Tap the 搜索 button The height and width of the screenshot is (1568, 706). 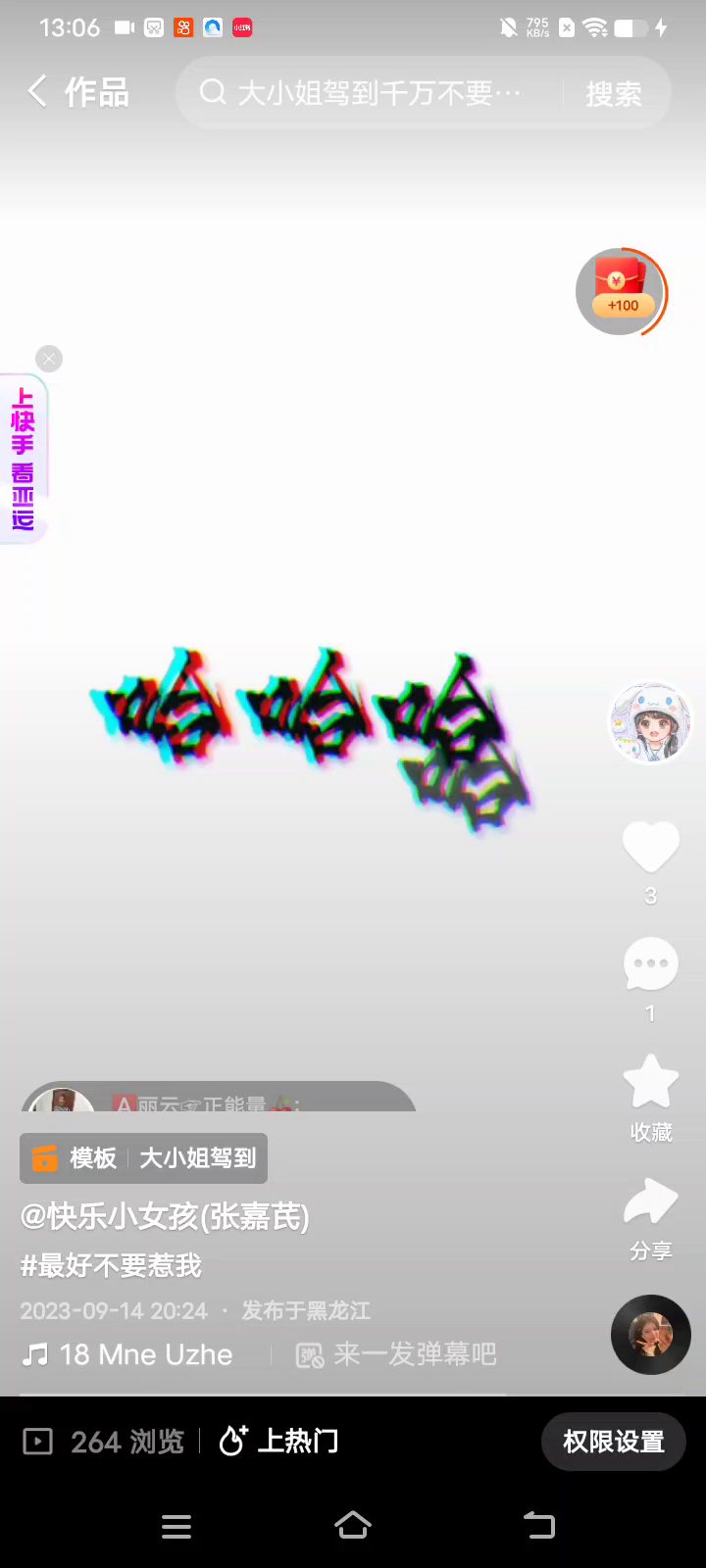[x=614, y=94]
